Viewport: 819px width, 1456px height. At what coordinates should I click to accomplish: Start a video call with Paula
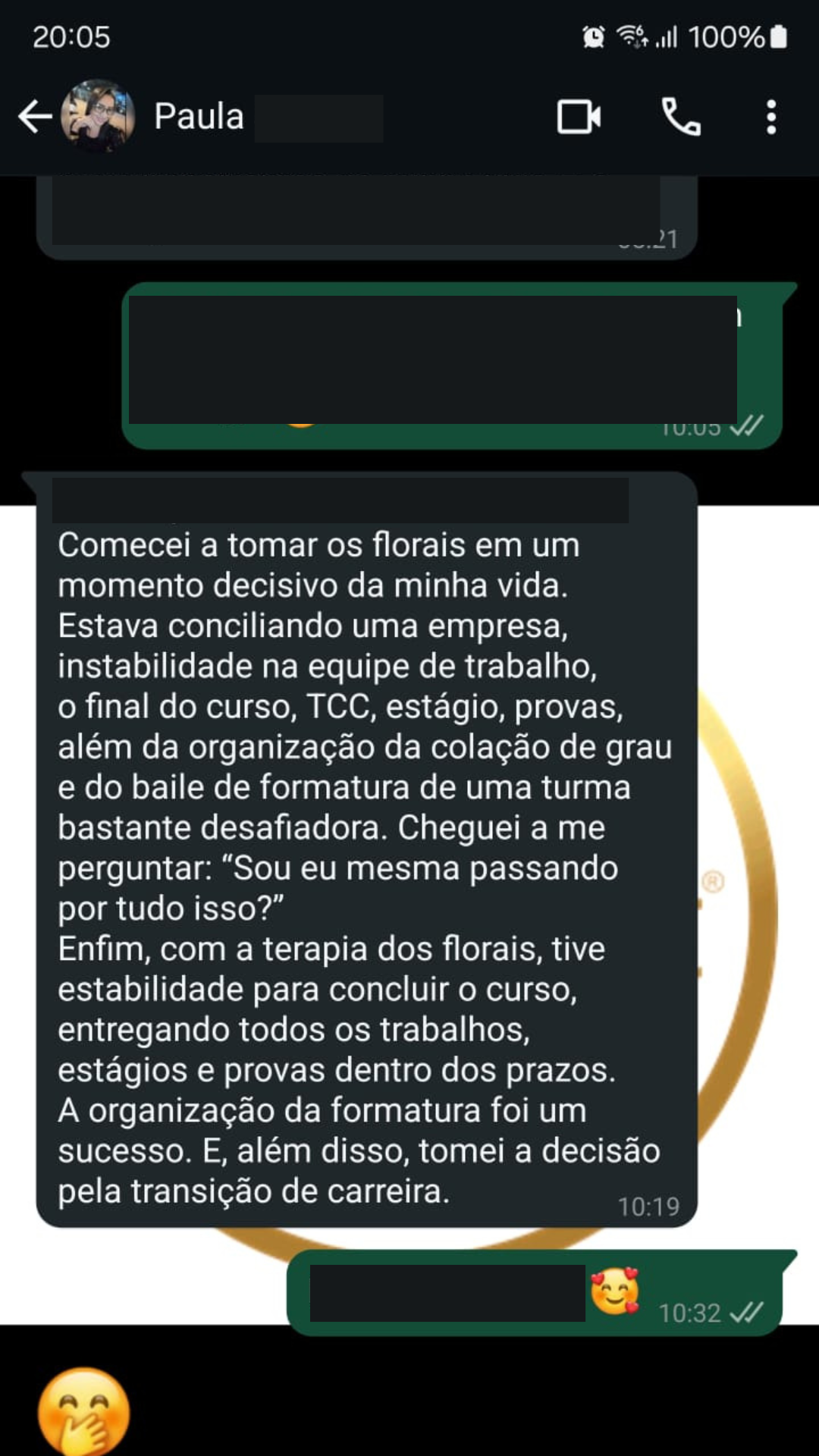coord(579,117)
